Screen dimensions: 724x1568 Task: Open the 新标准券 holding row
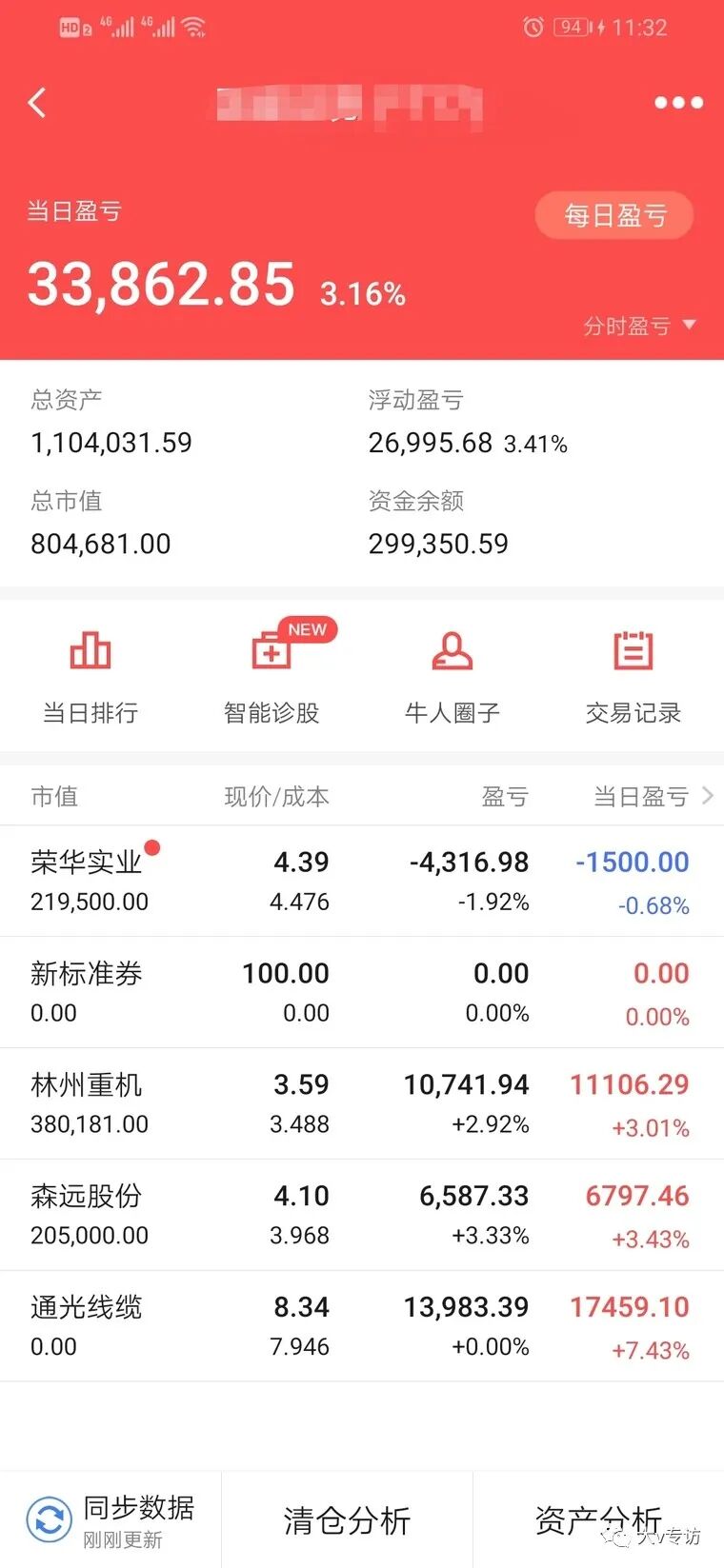[x=362, y=992]
